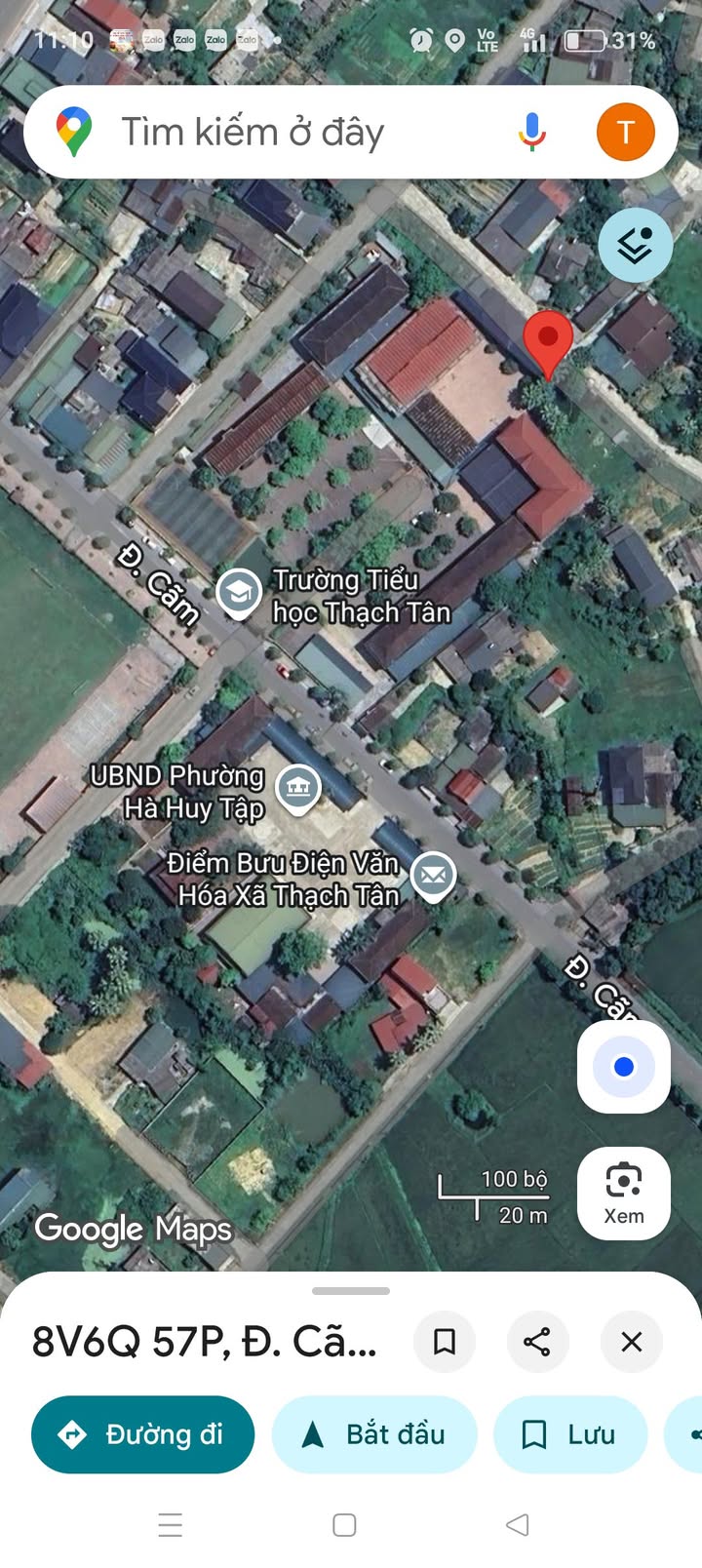
Task: Open the map layers selector
Action: coord(635,245)
